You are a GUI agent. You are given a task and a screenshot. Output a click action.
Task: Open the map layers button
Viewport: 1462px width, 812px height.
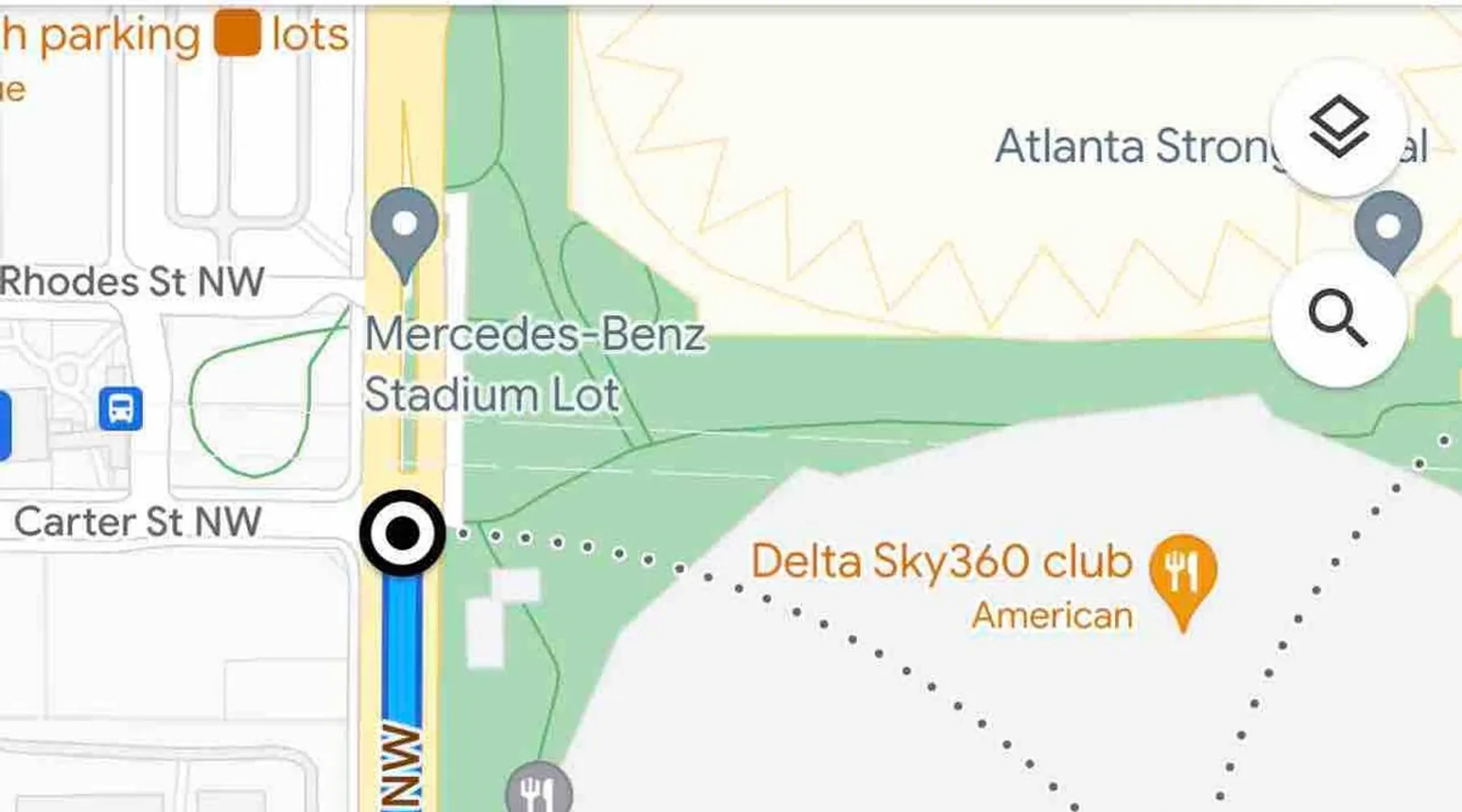pyautogui.click(x=1338, y=127)
